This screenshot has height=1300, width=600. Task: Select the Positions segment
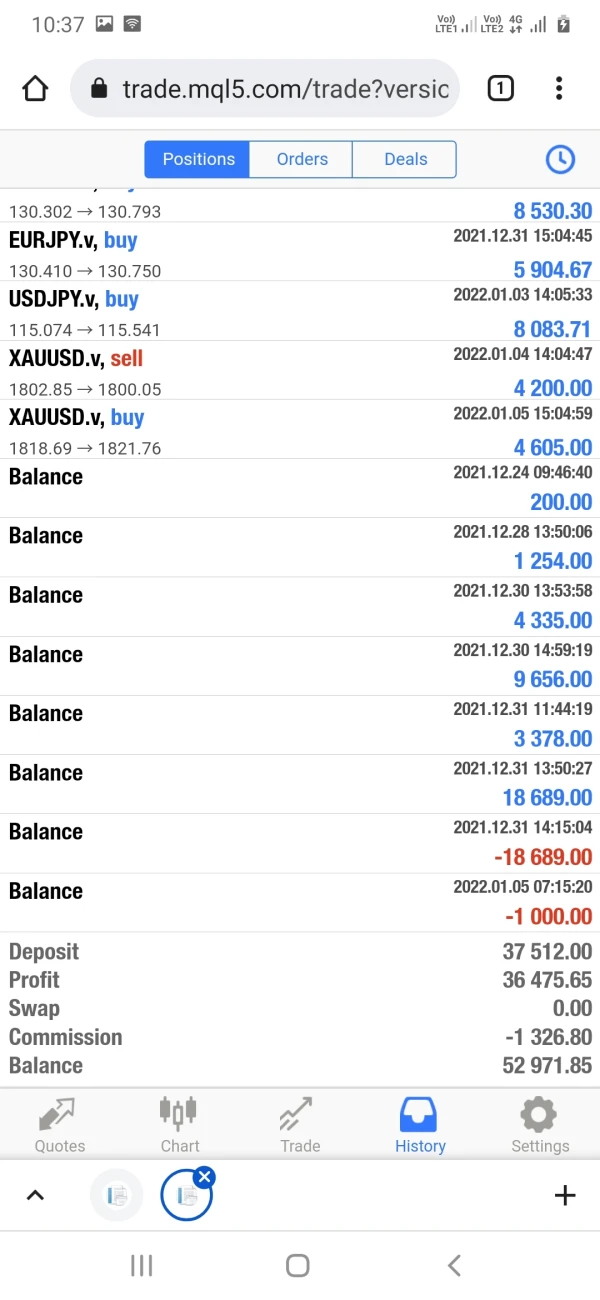click(198, 159)
